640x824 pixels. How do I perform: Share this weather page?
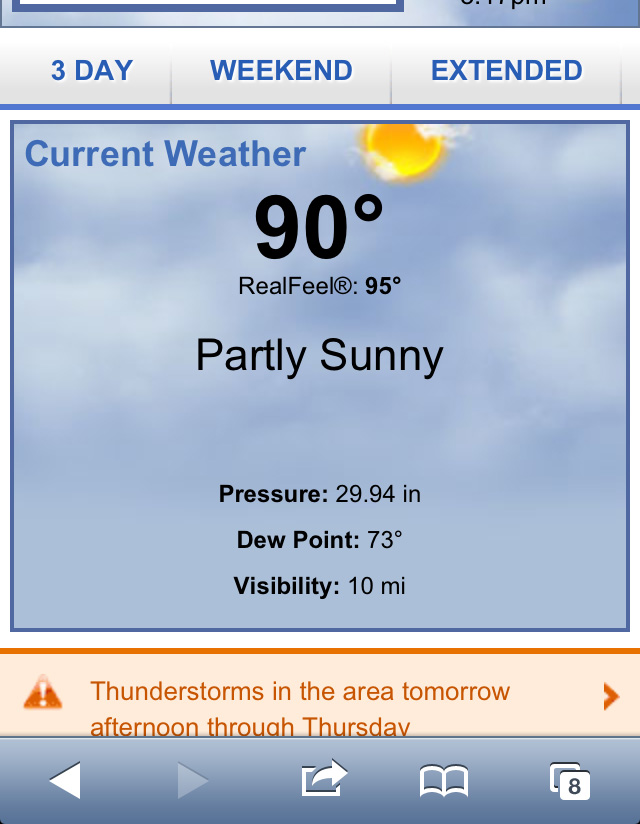324,780
